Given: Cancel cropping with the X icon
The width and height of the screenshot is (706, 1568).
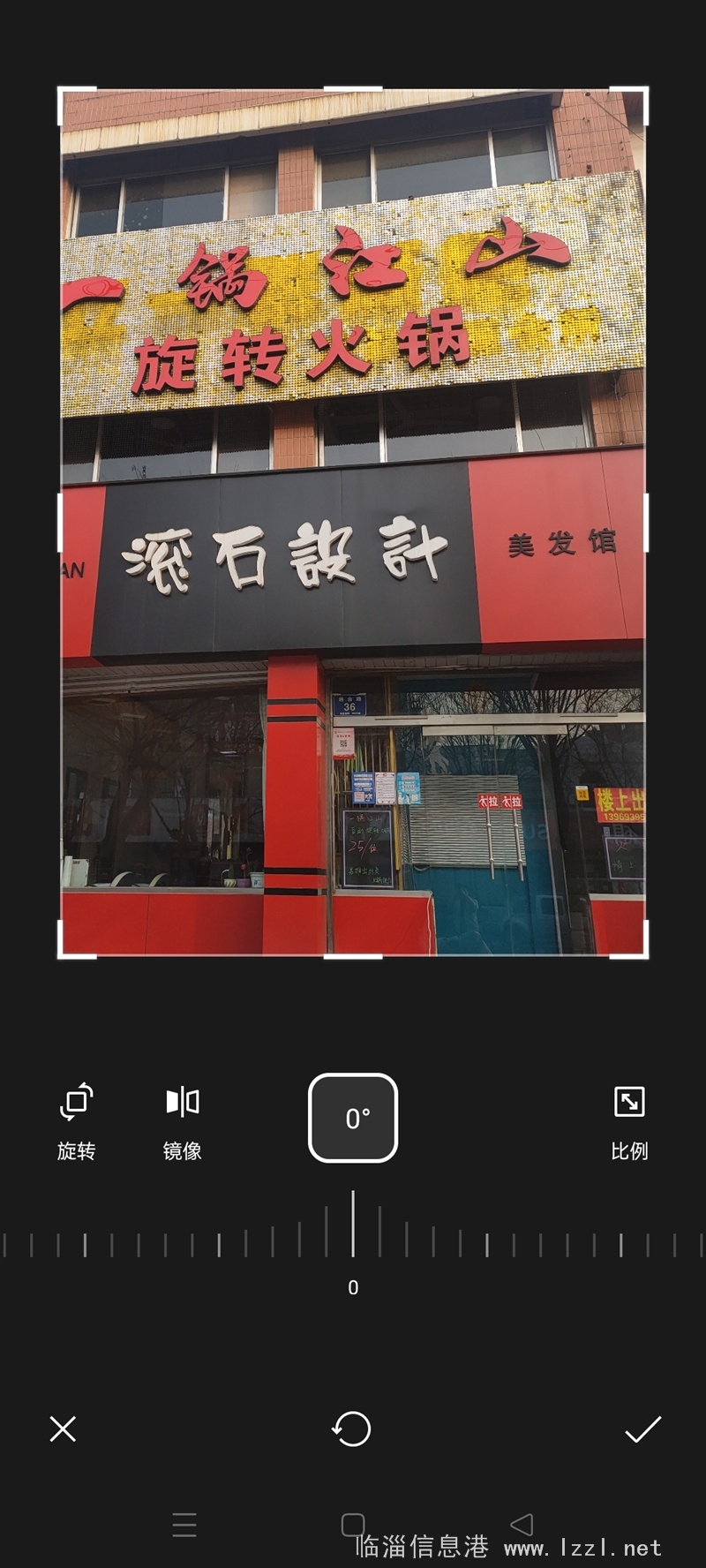Looking at the screenshot, I should click(63, 1429).
